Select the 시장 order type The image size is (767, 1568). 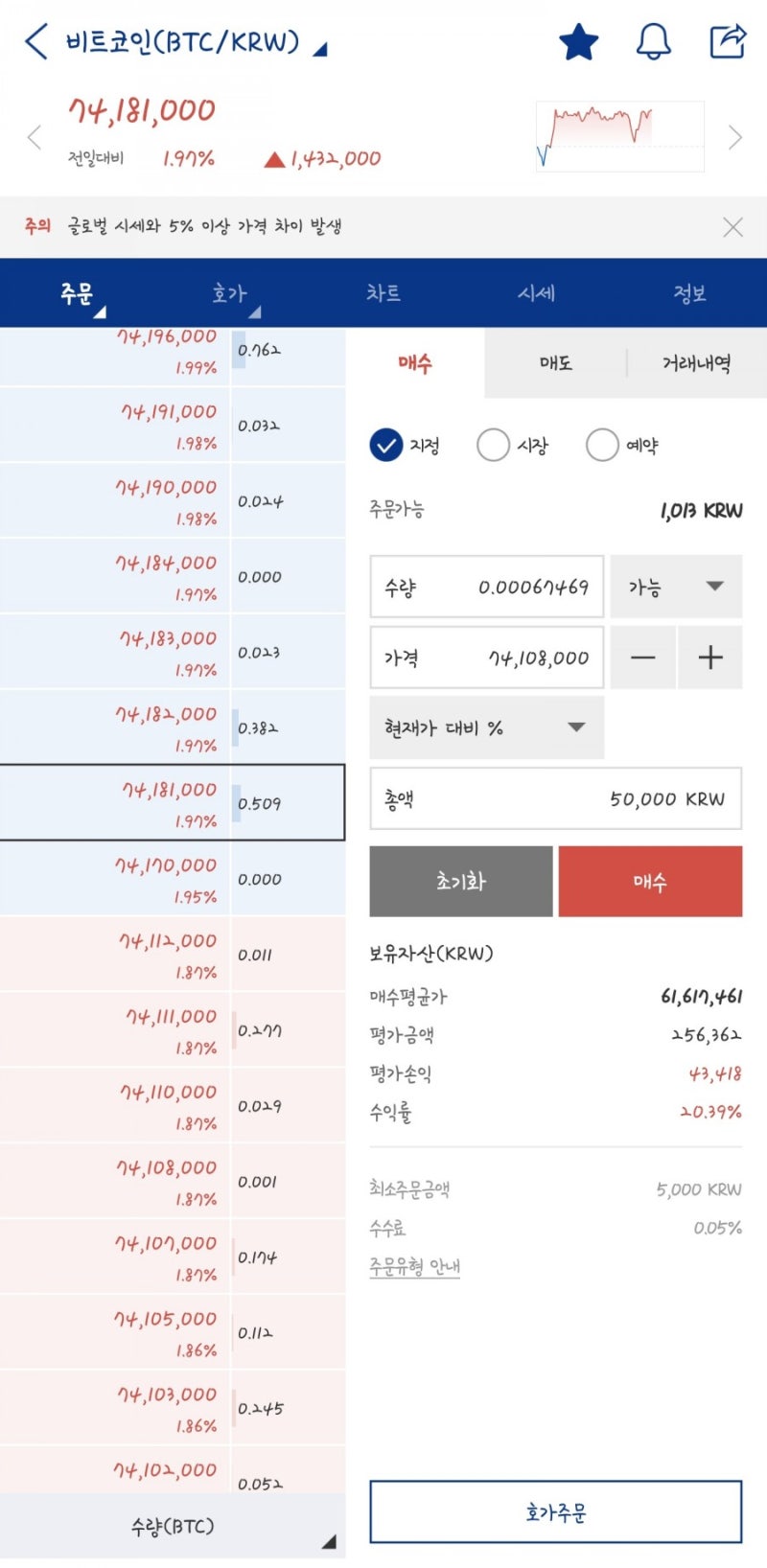pyautogui.click(x=513, y=445)
